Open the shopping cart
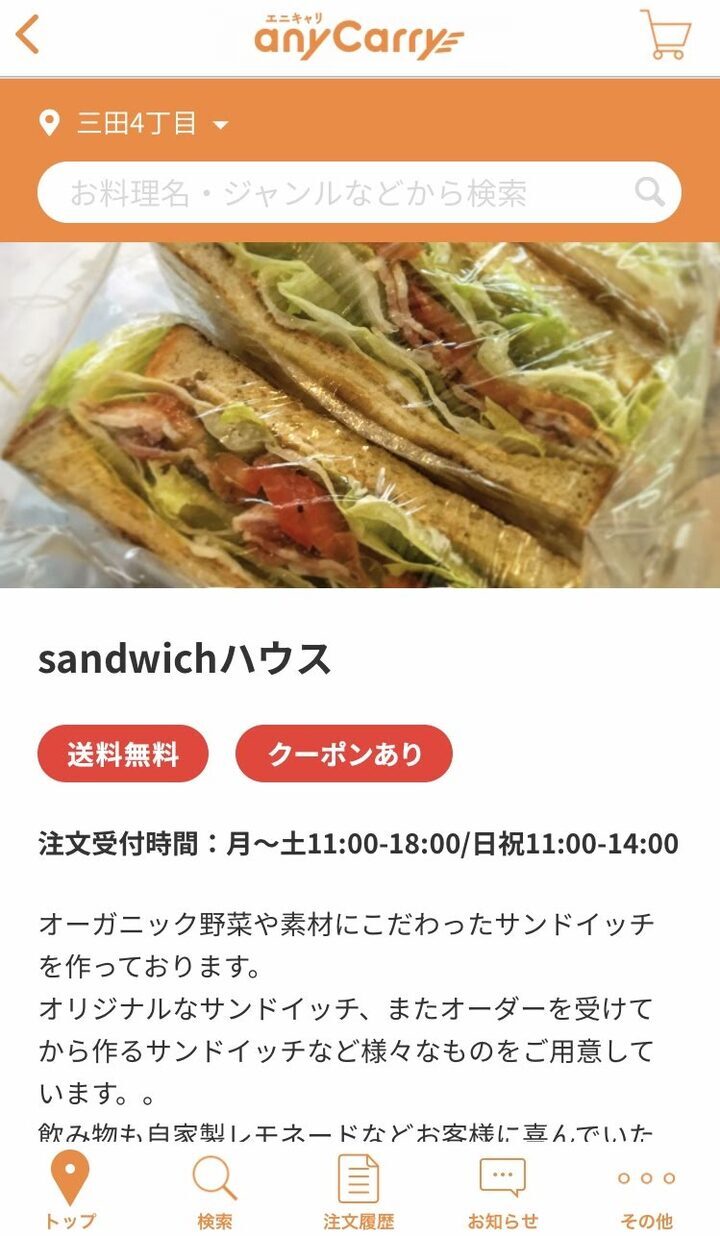 click(x=665, y=35)
